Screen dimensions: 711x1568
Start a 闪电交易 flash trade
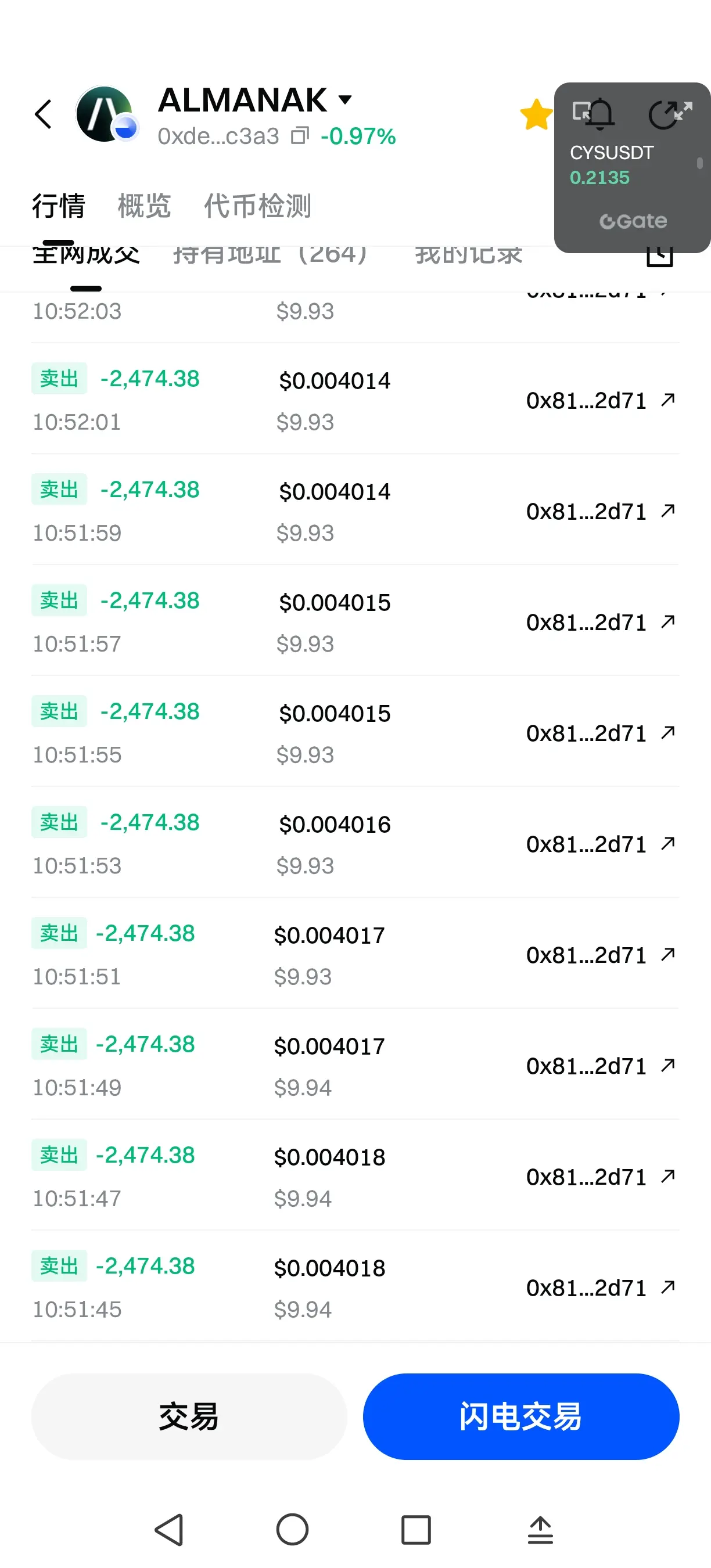pos(520,1416)
